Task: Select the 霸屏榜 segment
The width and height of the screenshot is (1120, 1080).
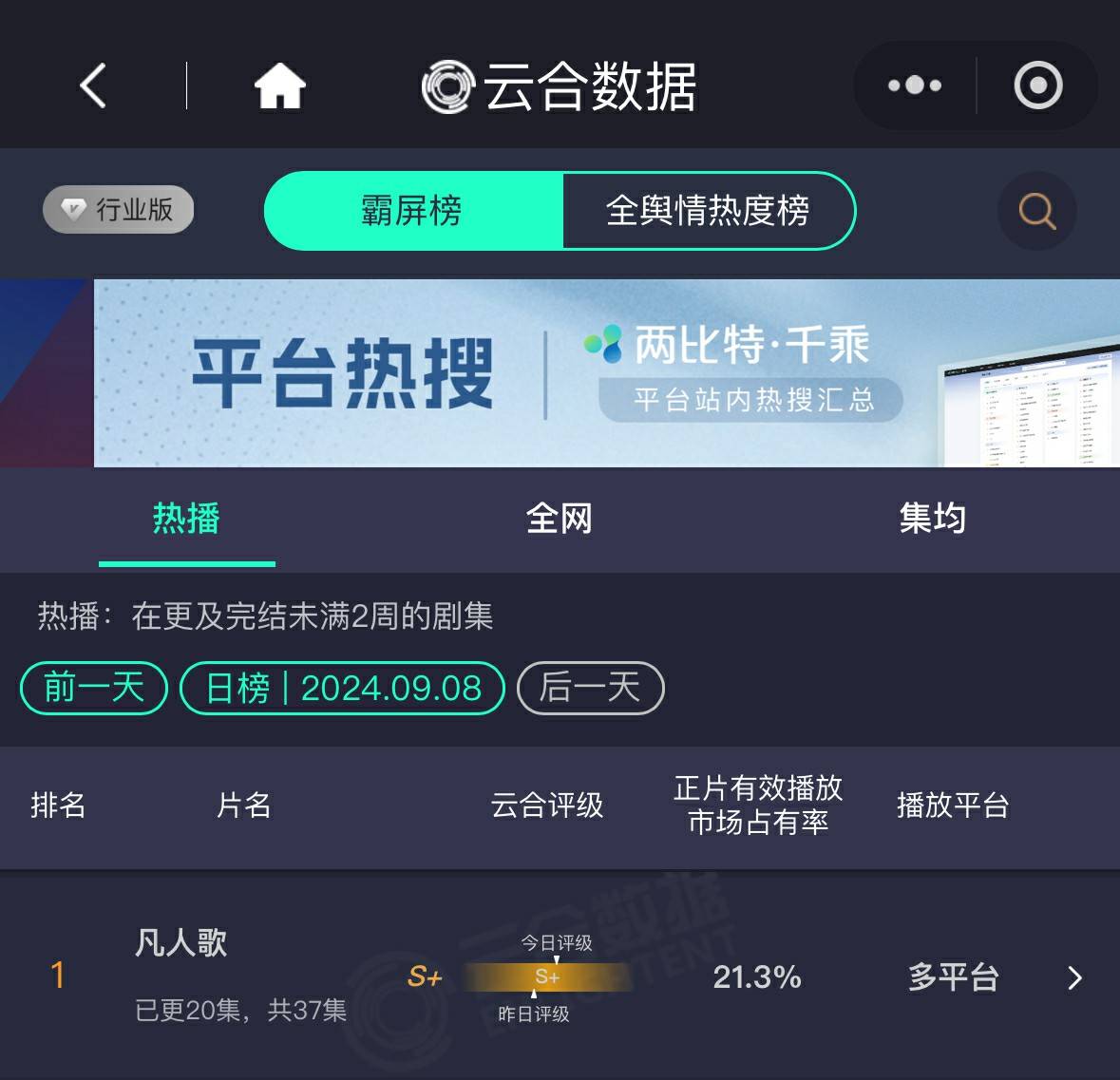Action: coord(412,210)
